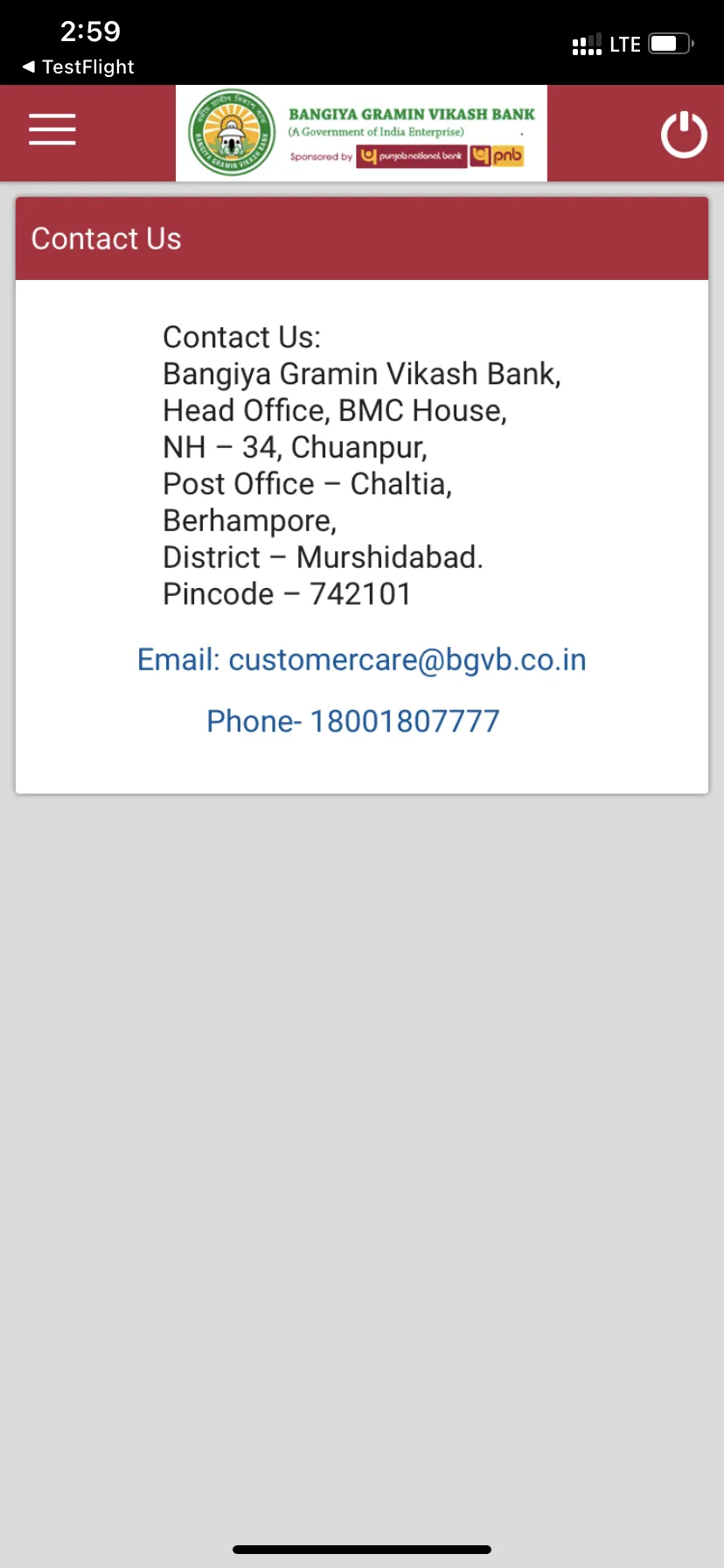The image size is (724, 1568).
Task: Call the 18001807777 phone number
Action: click(x=404, y=720)
